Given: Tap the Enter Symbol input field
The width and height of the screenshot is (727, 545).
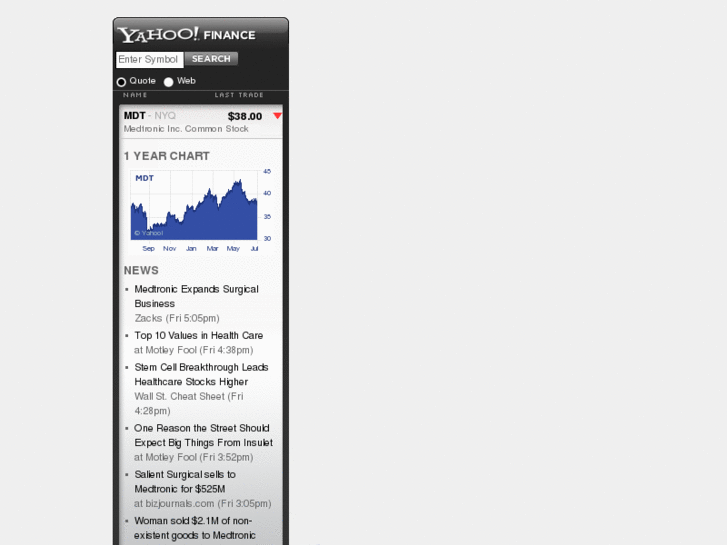Looking at the screenshot, I should pos(150,59).
